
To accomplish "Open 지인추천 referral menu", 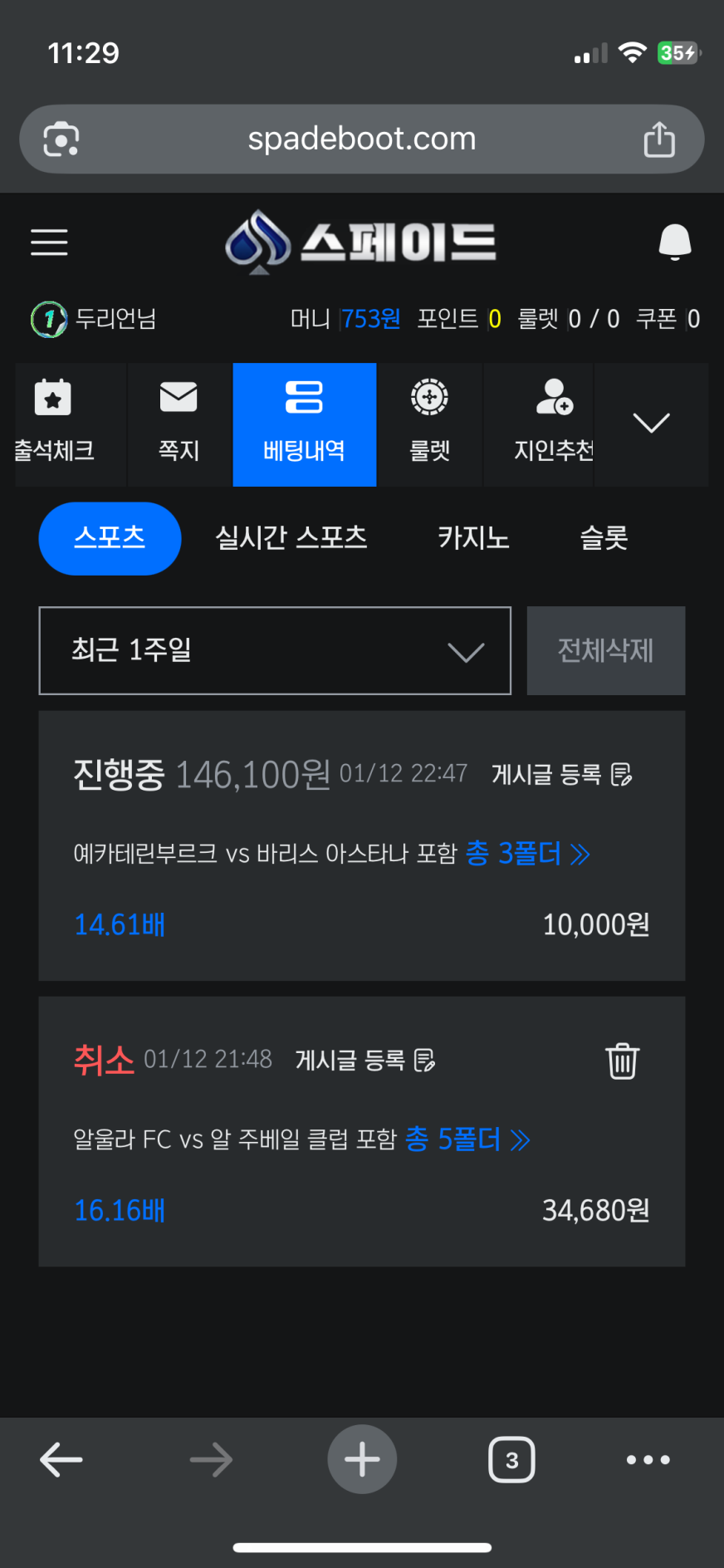I will (553, 424).
